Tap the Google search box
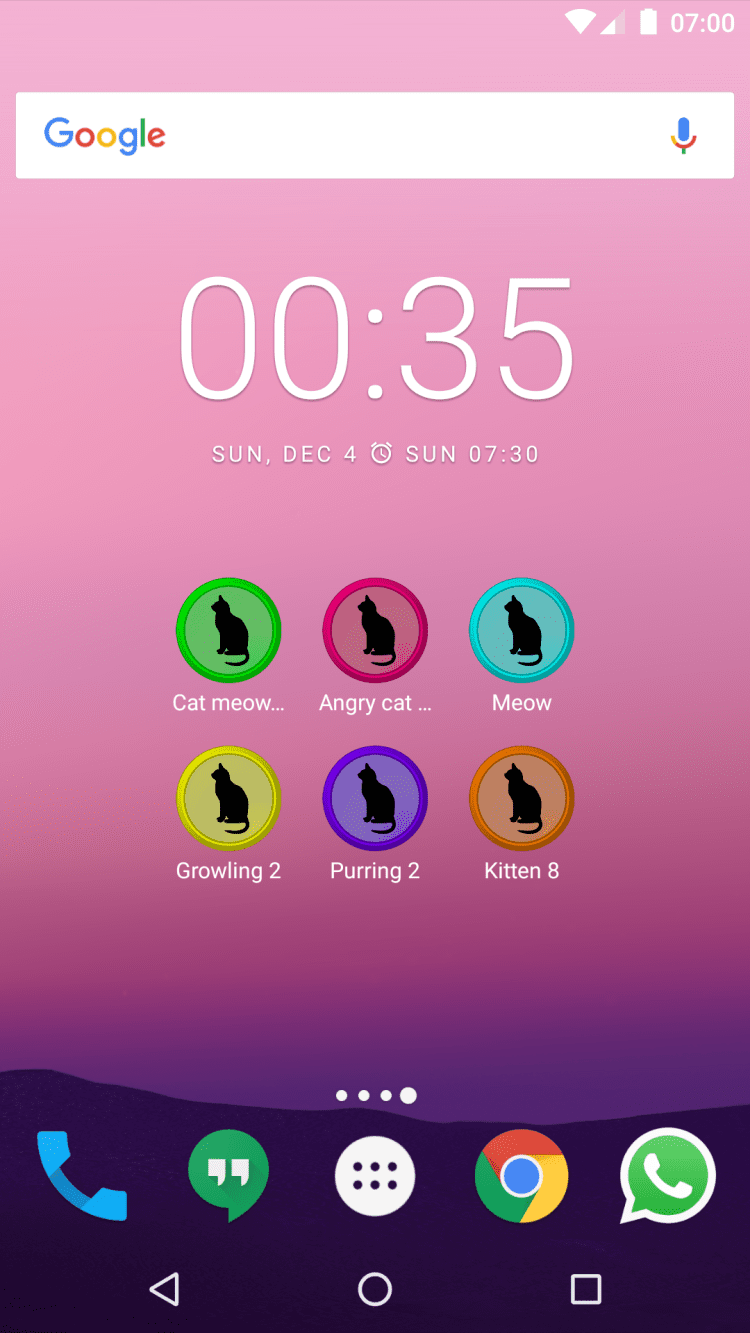The height and width of the screenshot is (1333, 750). [x=340, y=135]
